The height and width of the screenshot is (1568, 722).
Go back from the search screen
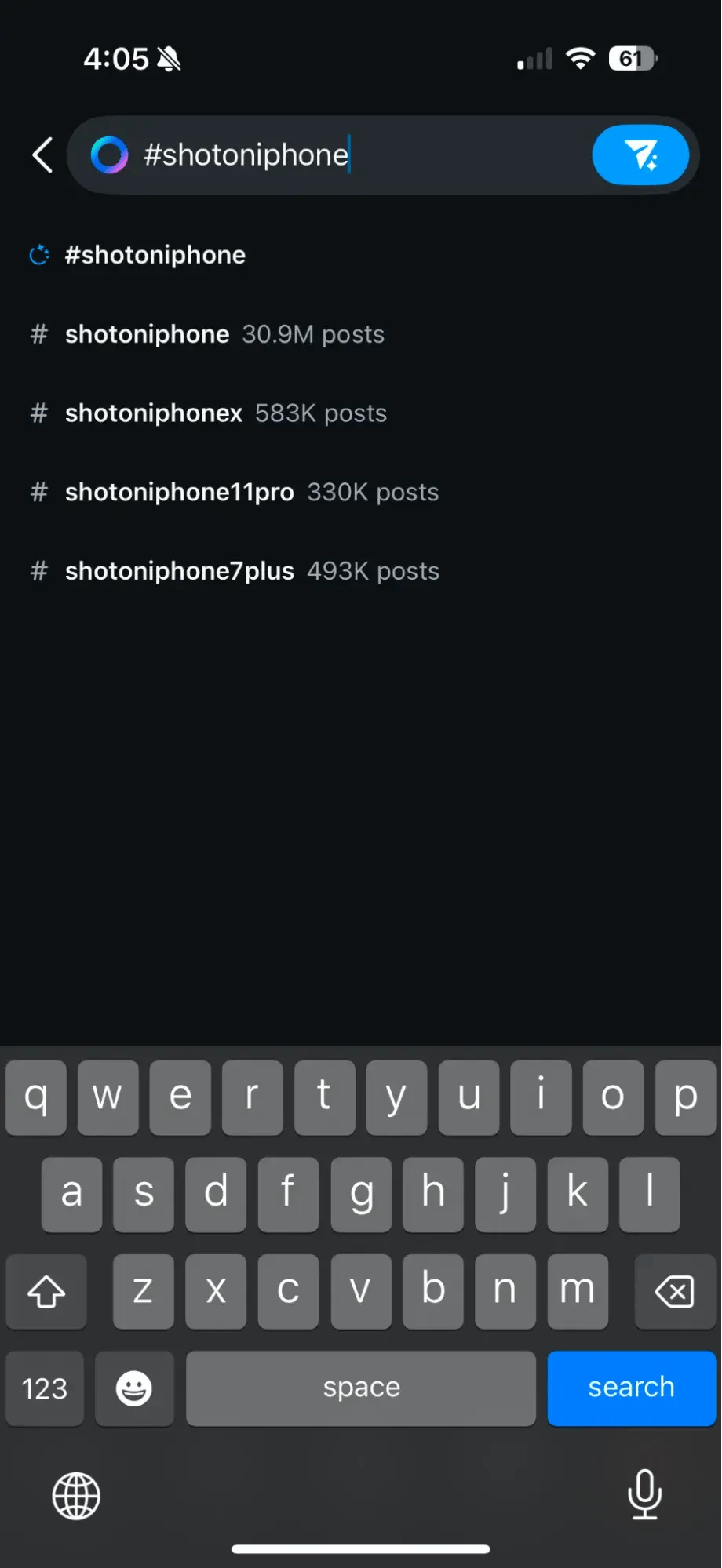(x=42, y=155)
